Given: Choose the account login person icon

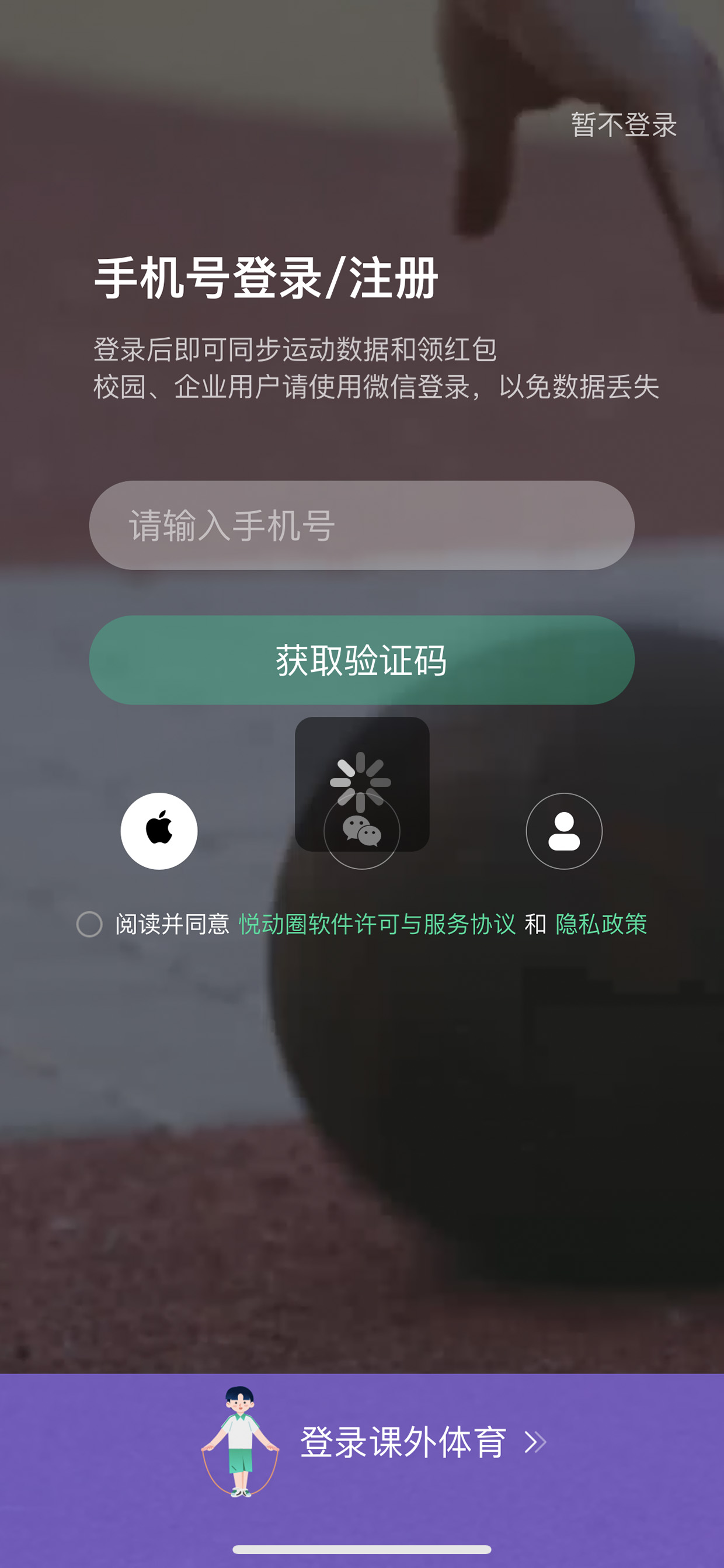Looking at the screenshot, I should (x=564, y=831).
